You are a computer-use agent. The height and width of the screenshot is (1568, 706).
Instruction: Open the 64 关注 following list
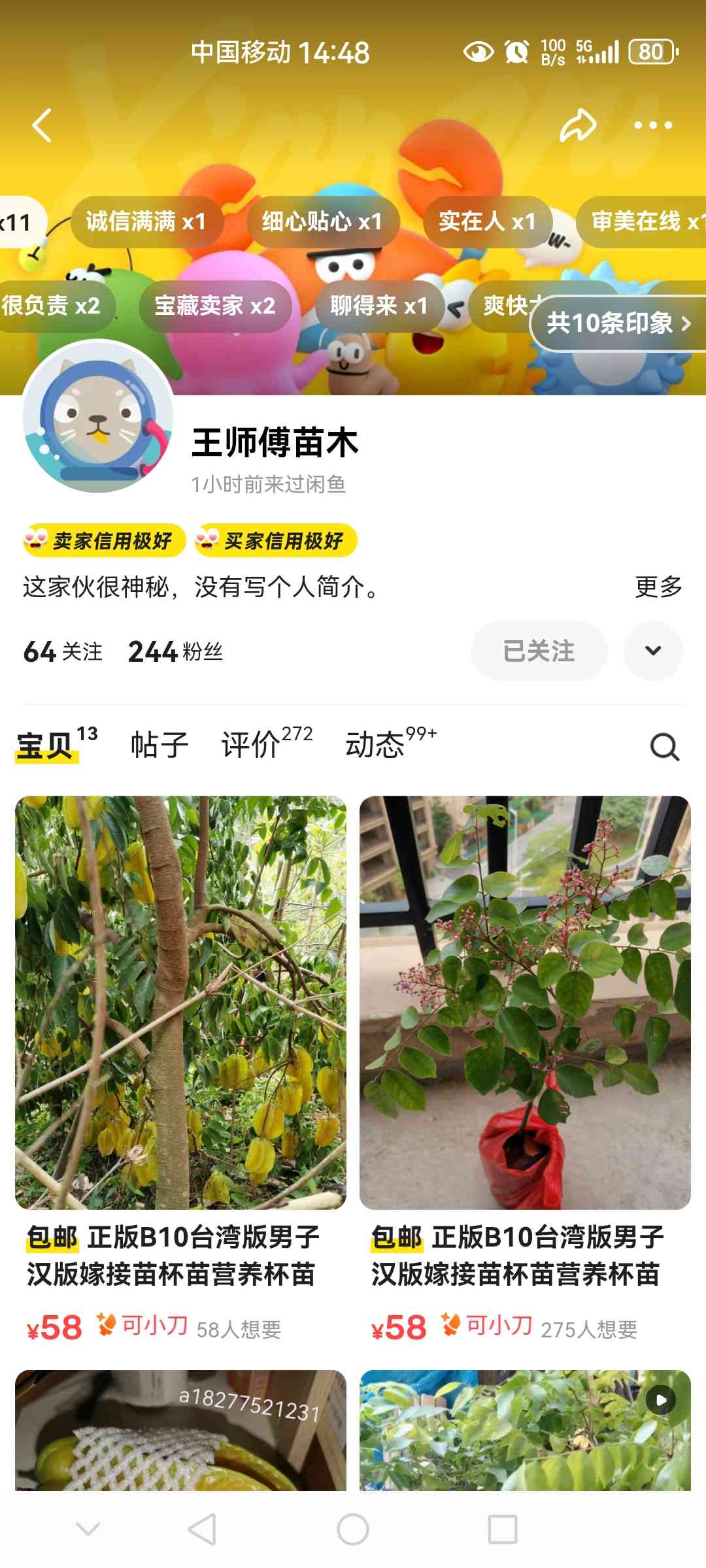click(x=63, y=651)
